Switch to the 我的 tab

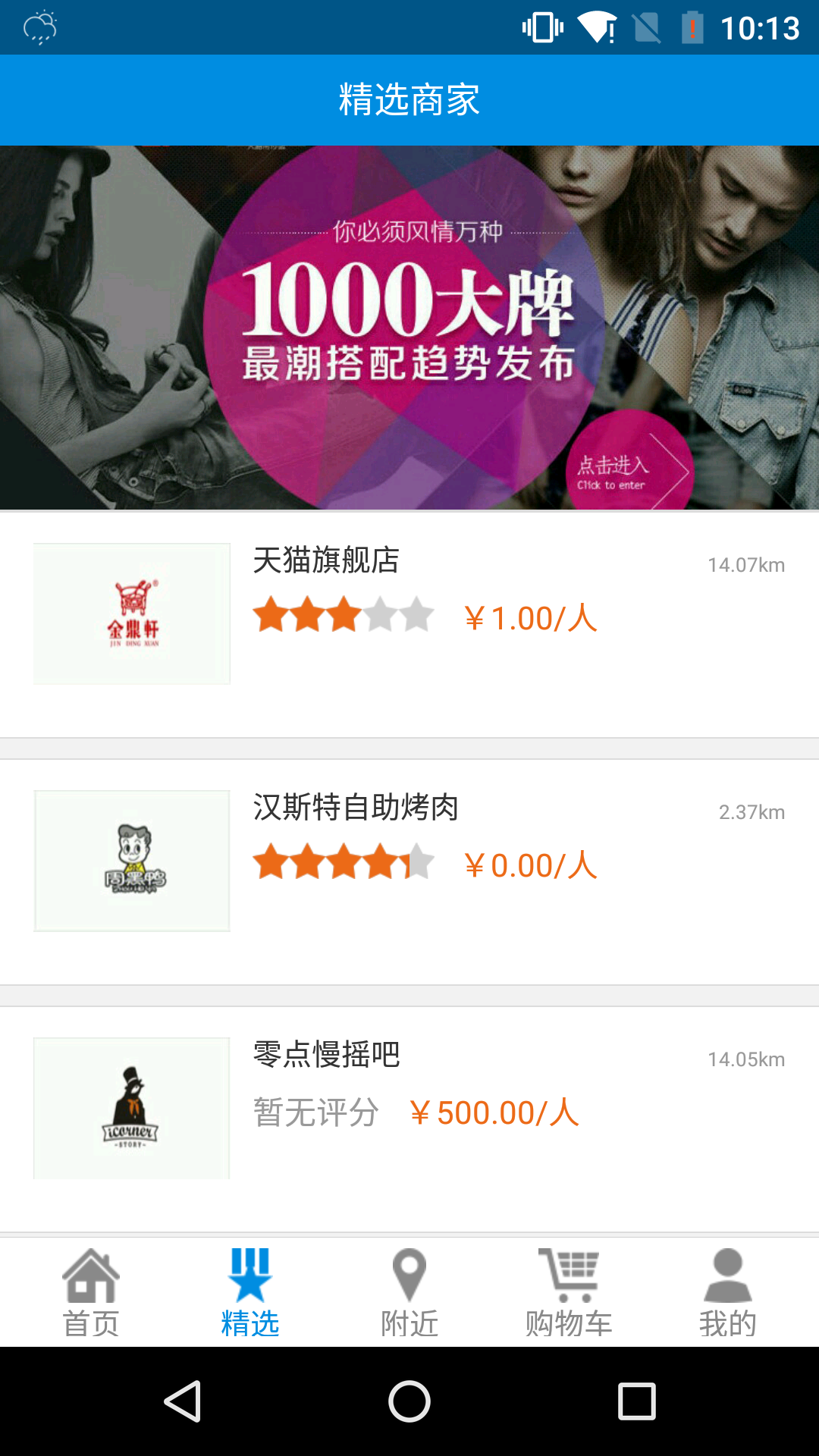point(727,1293)
